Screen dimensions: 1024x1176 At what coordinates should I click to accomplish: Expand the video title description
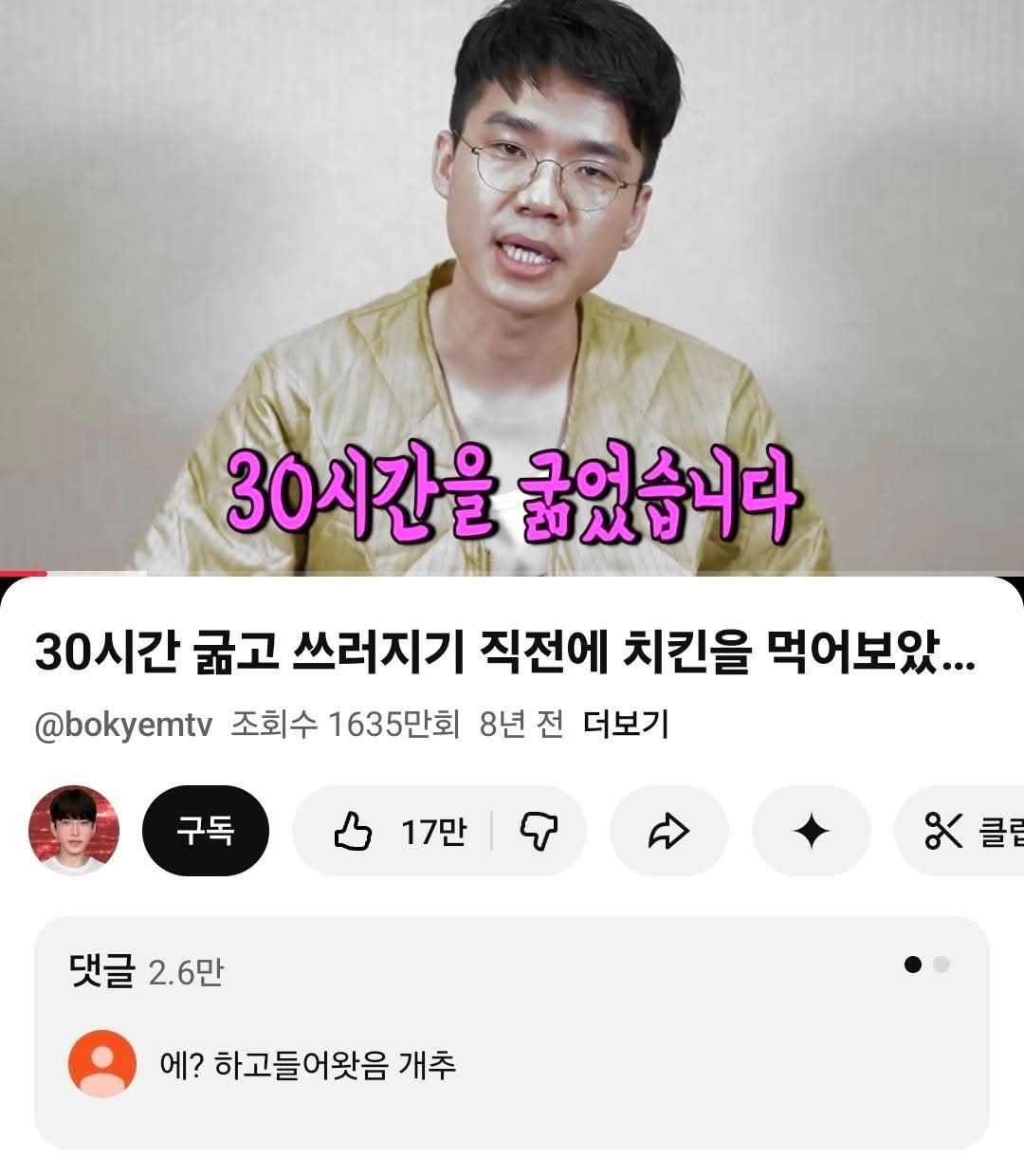coord(504,653)
